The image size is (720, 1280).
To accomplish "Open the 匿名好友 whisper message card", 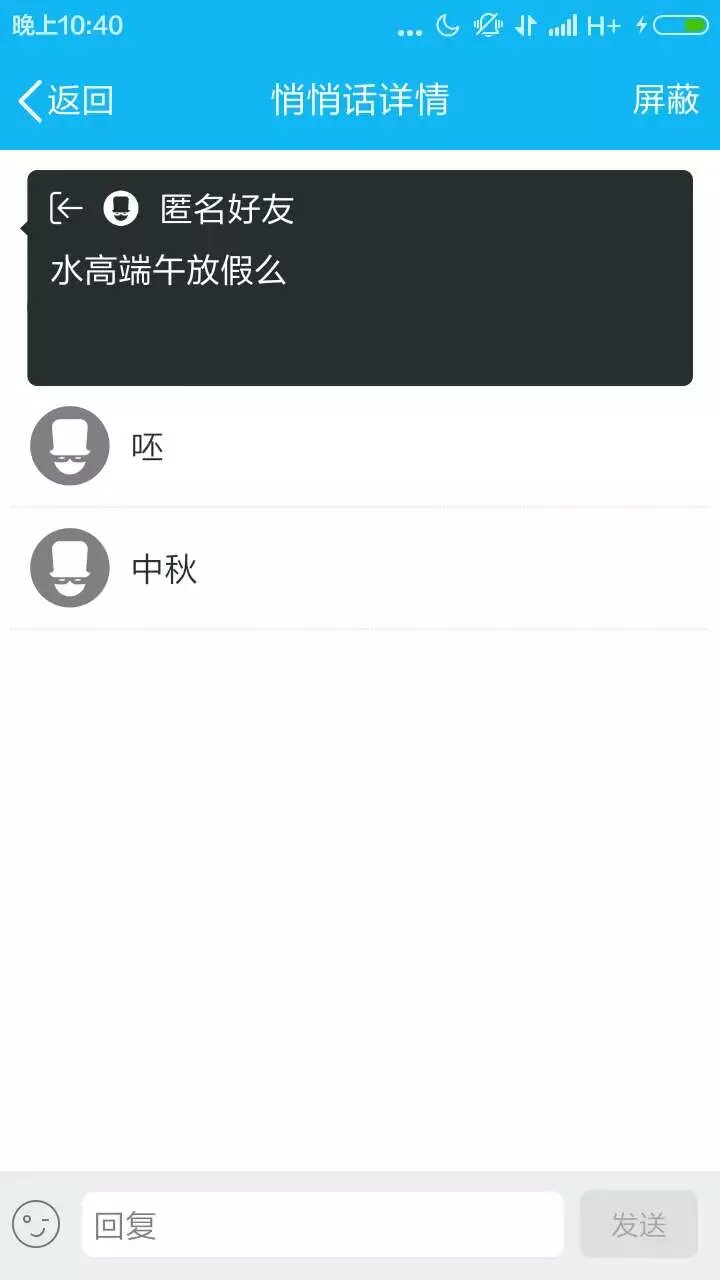I will (x=360, y=278).
